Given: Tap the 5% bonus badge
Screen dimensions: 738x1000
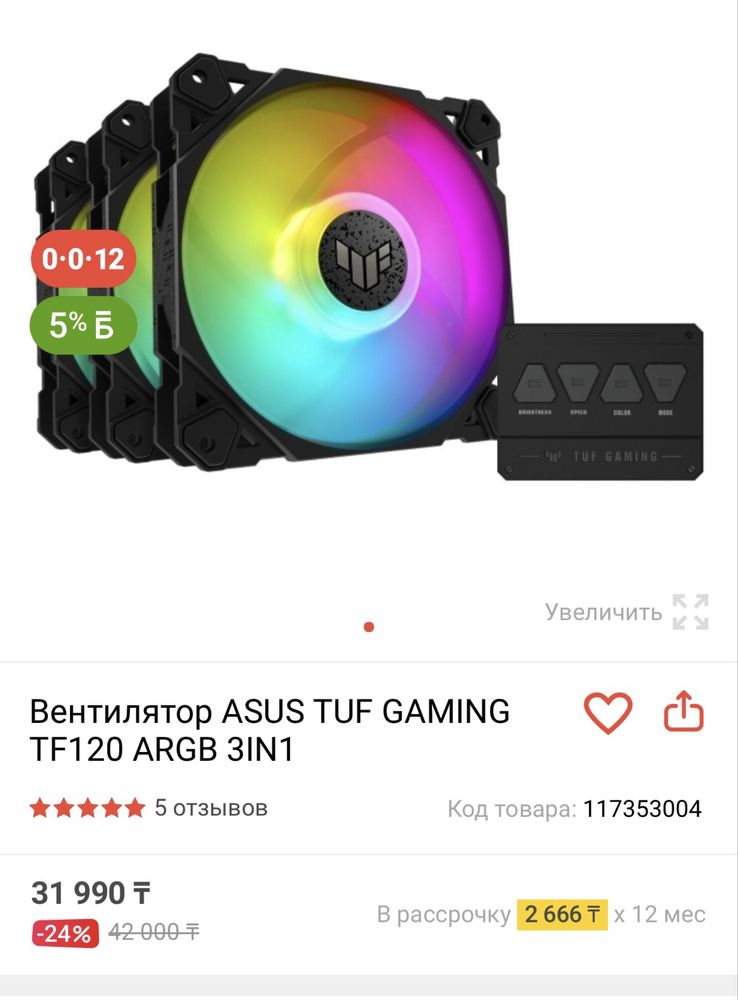Looking at the screenshot, I should click(84, 325).
